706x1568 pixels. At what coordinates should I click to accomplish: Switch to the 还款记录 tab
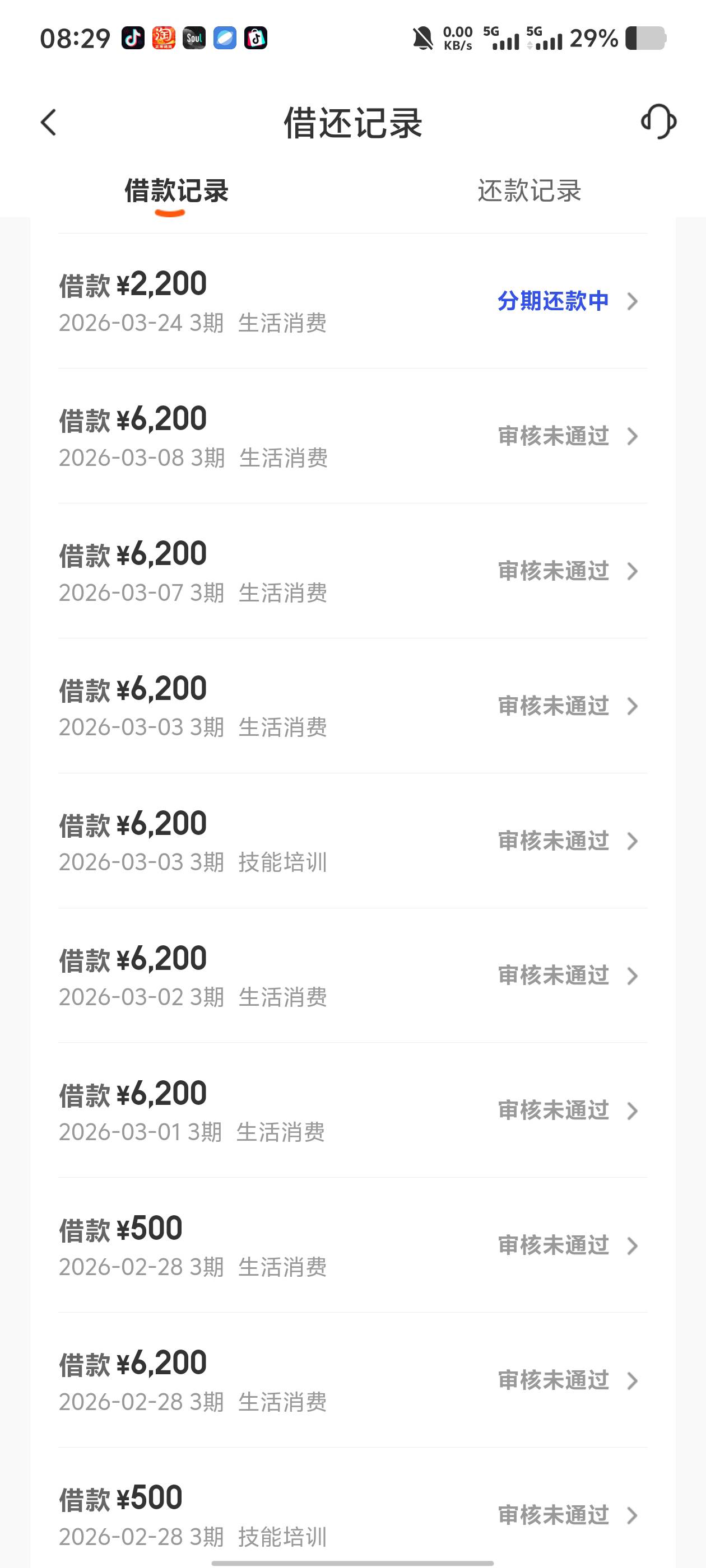[529, 191]
